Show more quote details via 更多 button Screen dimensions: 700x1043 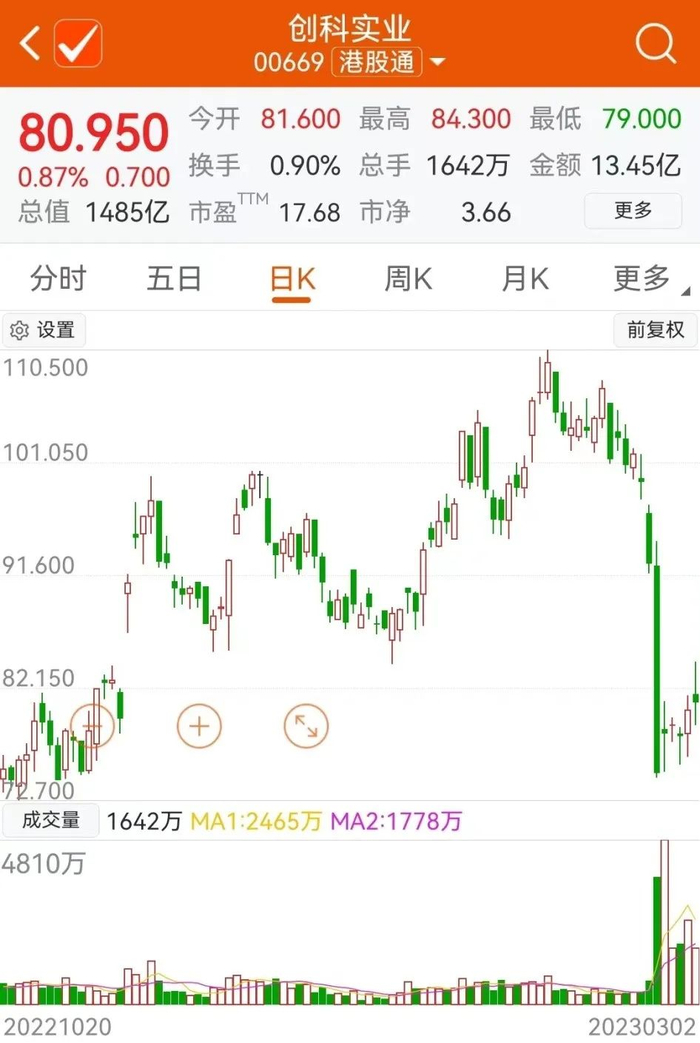(x=633, y=211)
